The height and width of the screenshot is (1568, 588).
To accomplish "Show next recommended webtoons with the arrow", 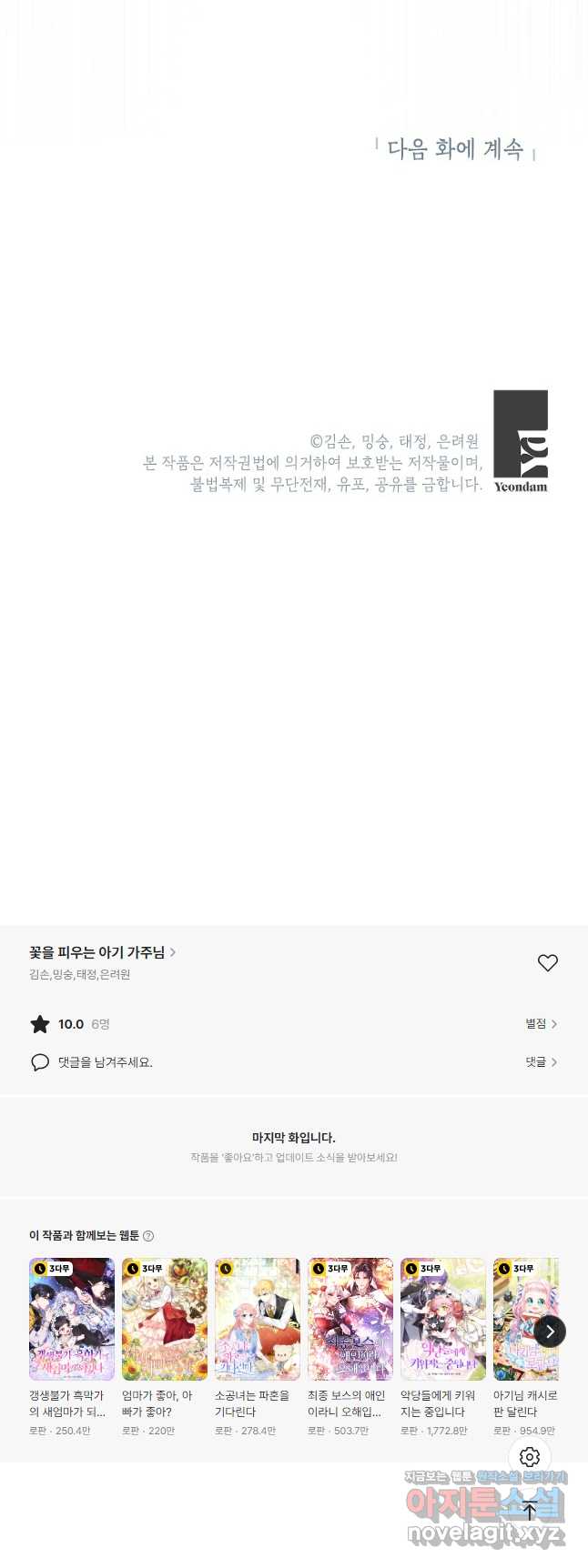I will (550, 1332).
